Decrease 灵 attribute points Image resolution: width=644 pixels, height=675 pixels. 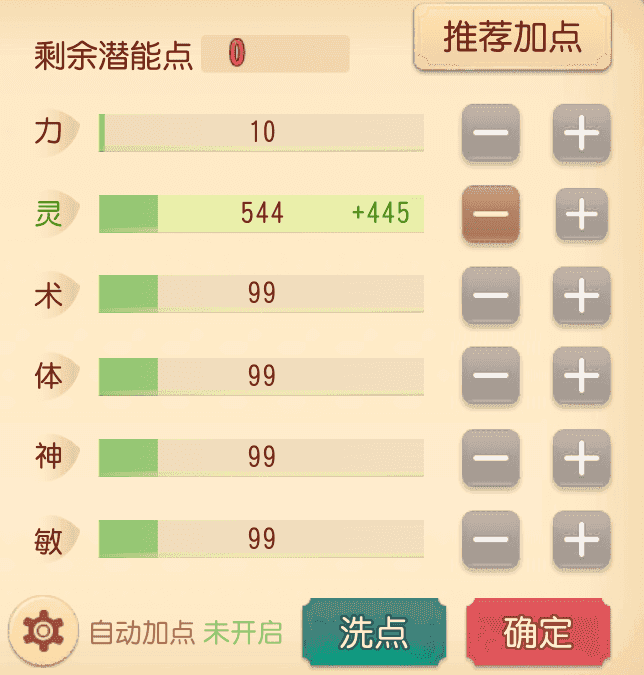tap(490, 214)
